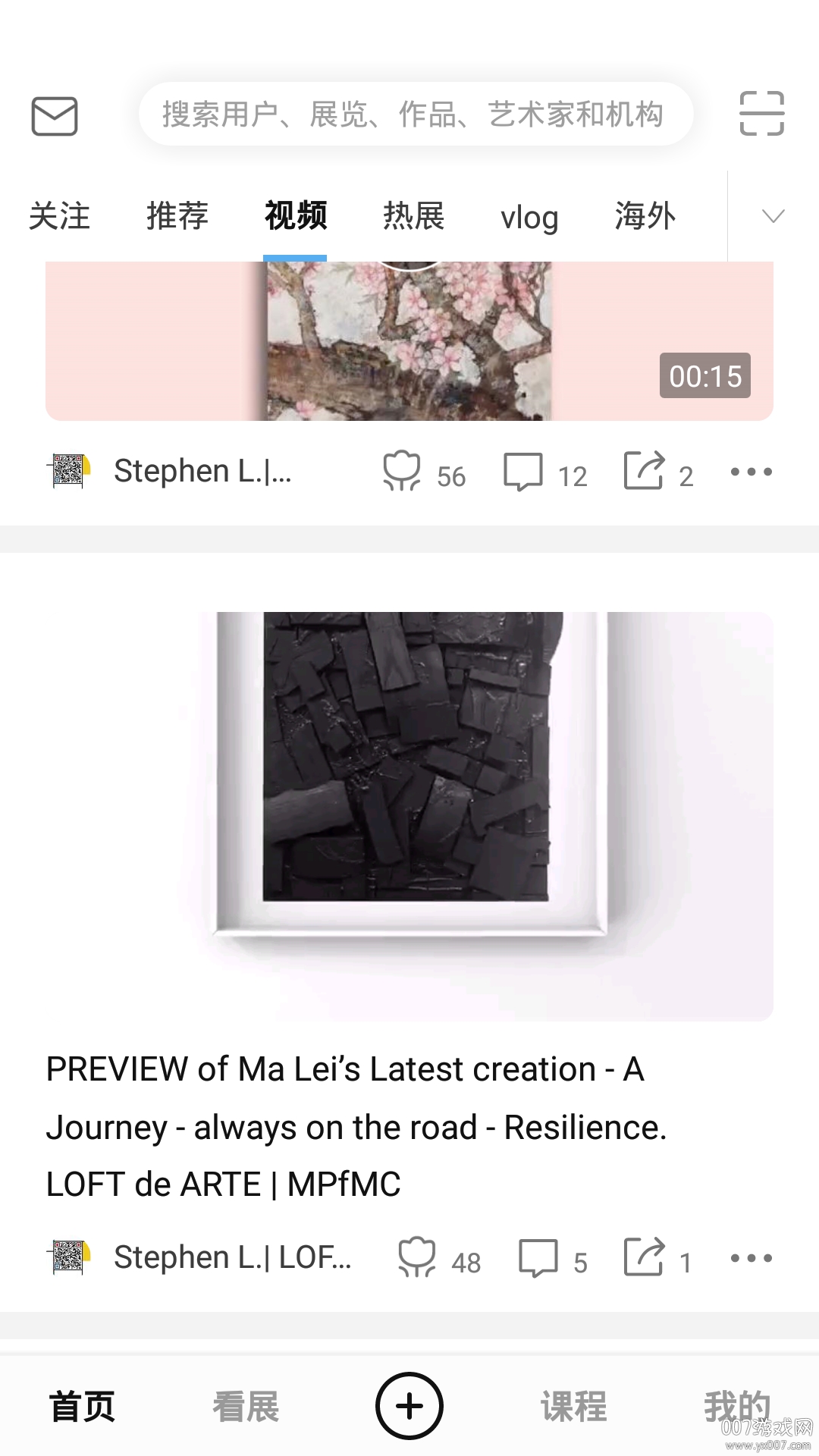Switch to the 推荐 tab
819x1456 pixels.
177,216
